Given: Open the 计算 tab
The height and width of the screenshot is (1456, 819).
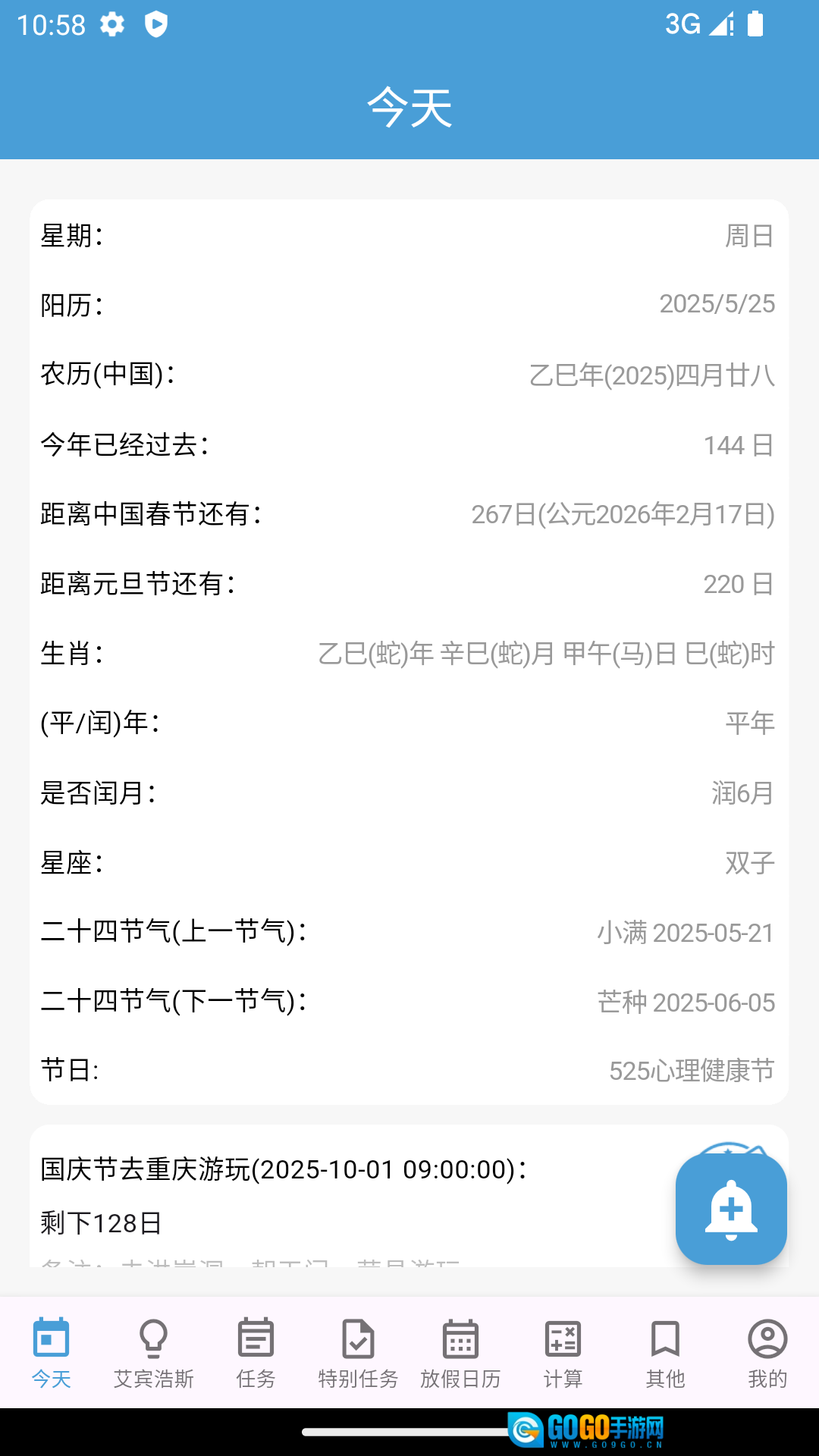Looking at the screenshot, I should pos(563,1353).
